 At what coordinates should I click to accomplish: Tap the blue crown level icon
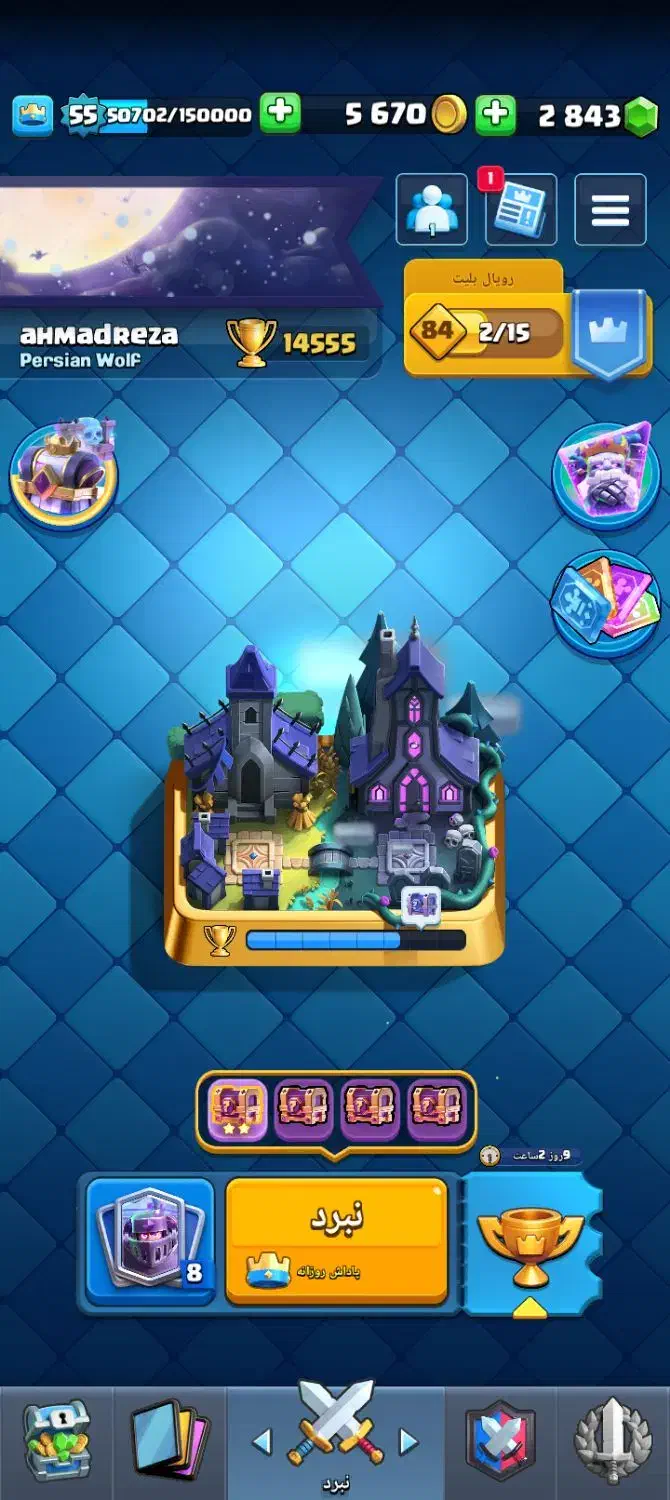pos(32,115)
